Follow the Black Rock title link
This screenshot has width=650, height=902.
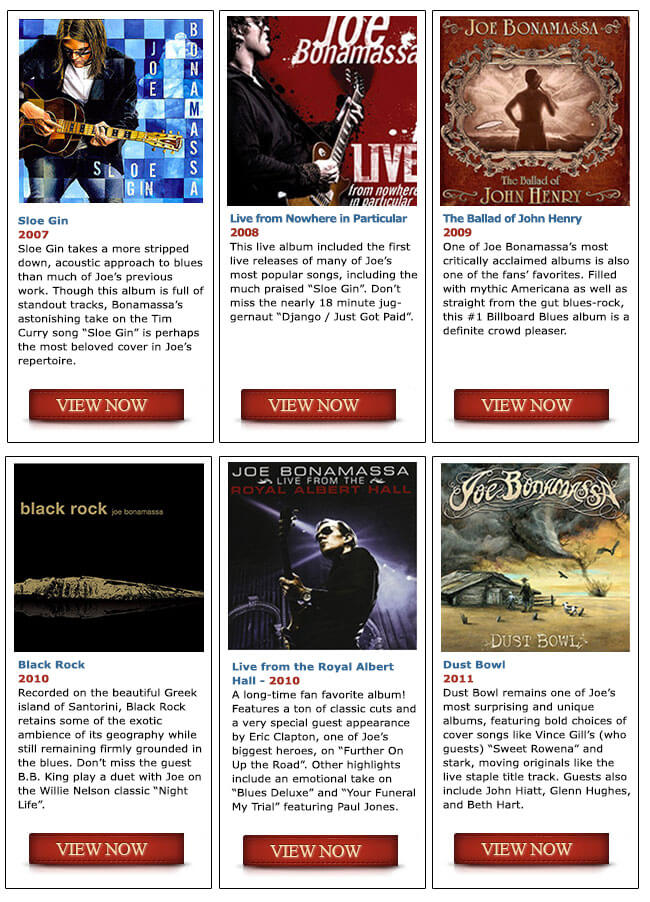tap(51, 664)
